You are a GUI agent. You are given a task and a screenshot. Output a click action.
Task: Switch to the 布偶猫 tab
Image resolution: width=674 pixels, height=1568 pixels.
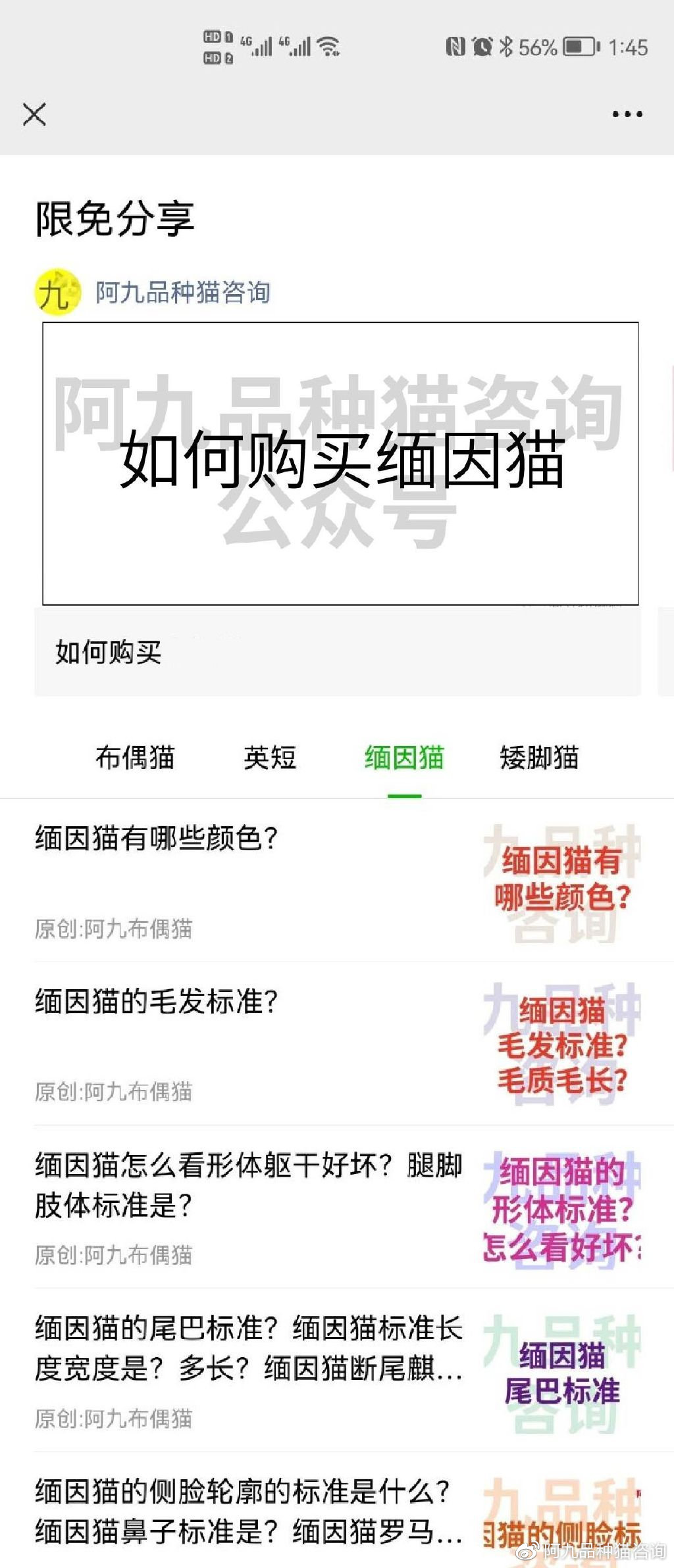134,758
